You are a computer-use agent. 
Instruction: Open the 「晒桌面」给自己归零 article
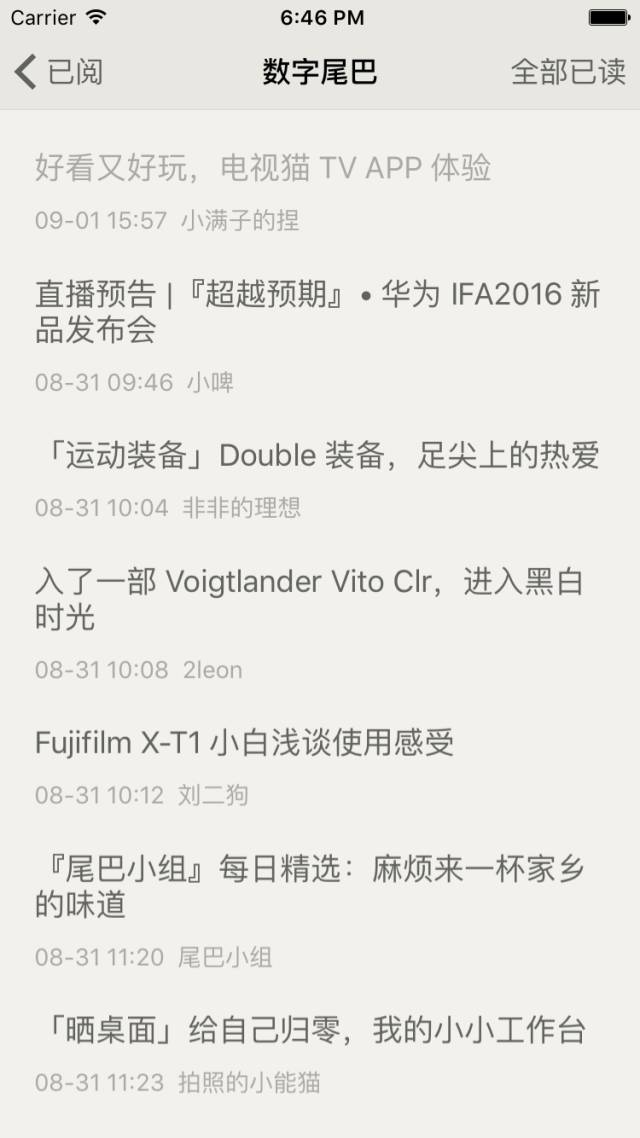tap(320, 1055)
